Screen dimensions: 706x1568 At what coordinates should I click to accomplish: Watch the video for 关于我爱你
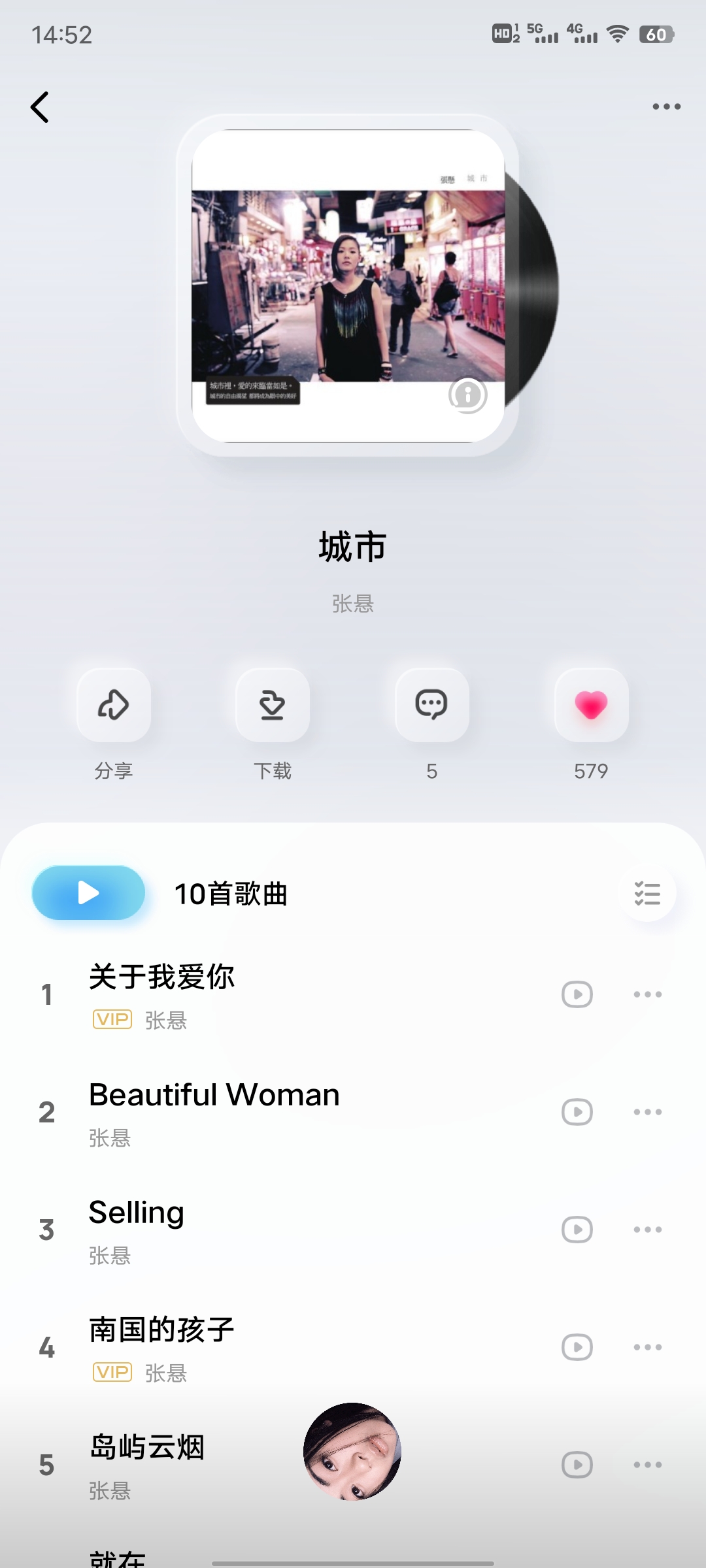pos(577,994)
